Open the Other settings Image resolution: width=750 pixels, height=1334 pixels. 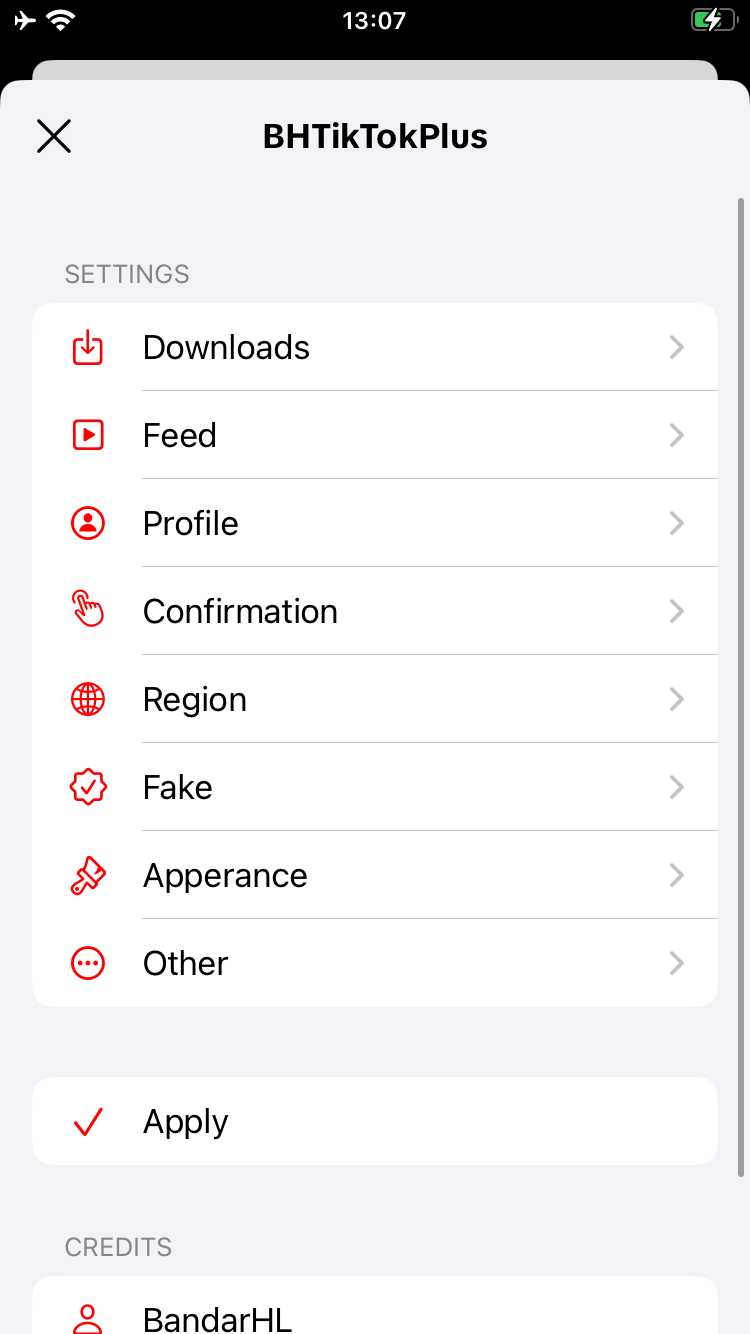(x=375, y=963)
